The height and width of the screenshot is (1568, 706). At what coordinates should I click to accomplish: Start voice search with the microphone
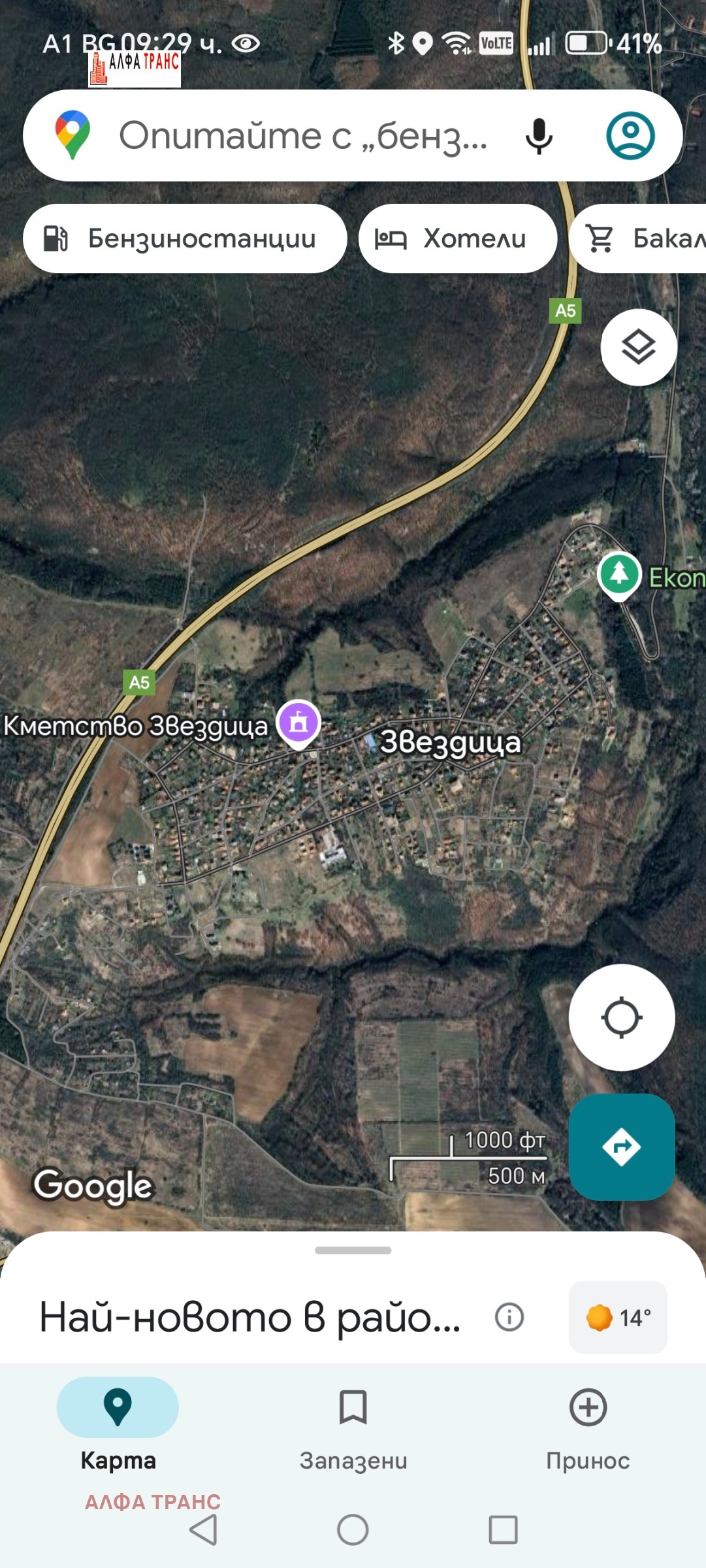coord(539,136)
